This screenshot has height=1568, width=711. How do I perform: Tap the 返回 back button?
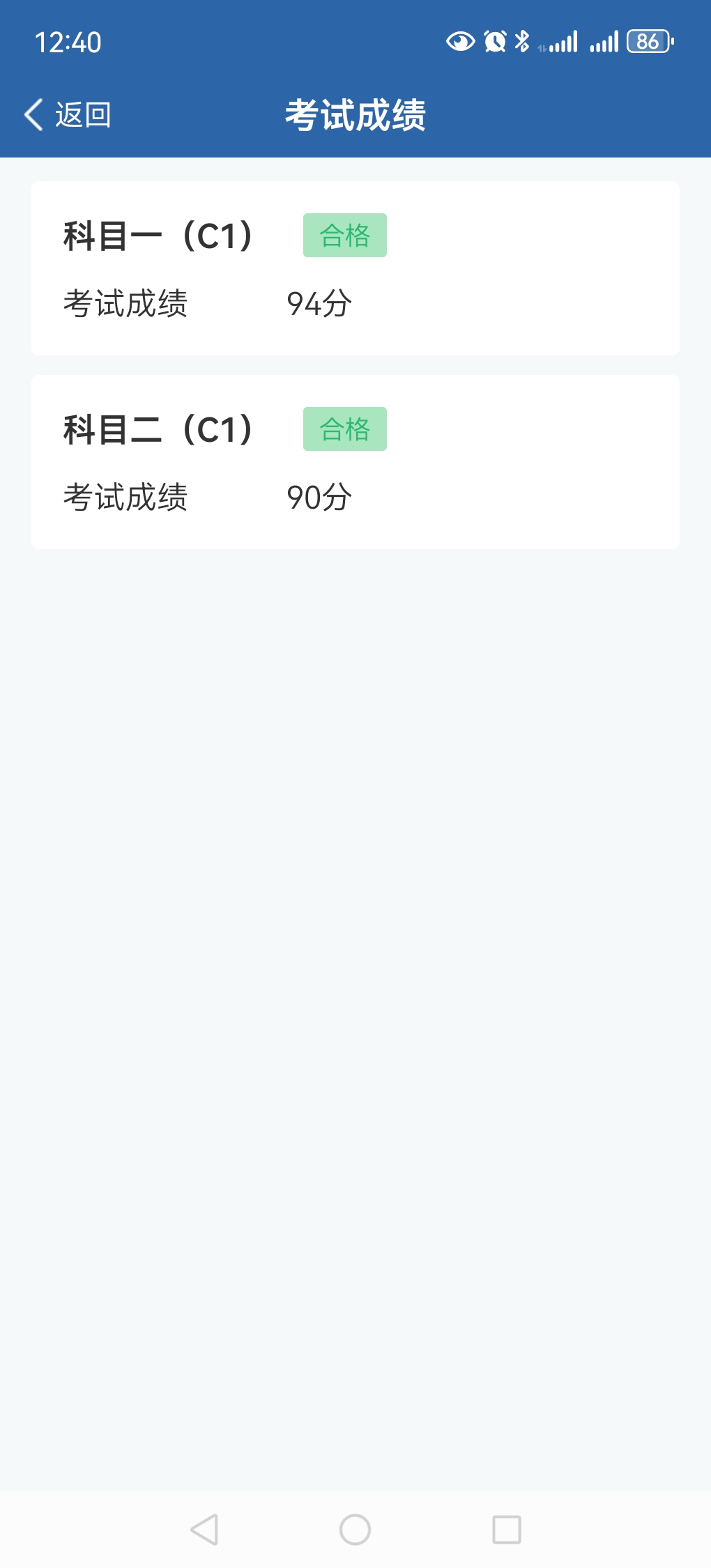click(x=68, y=114)
